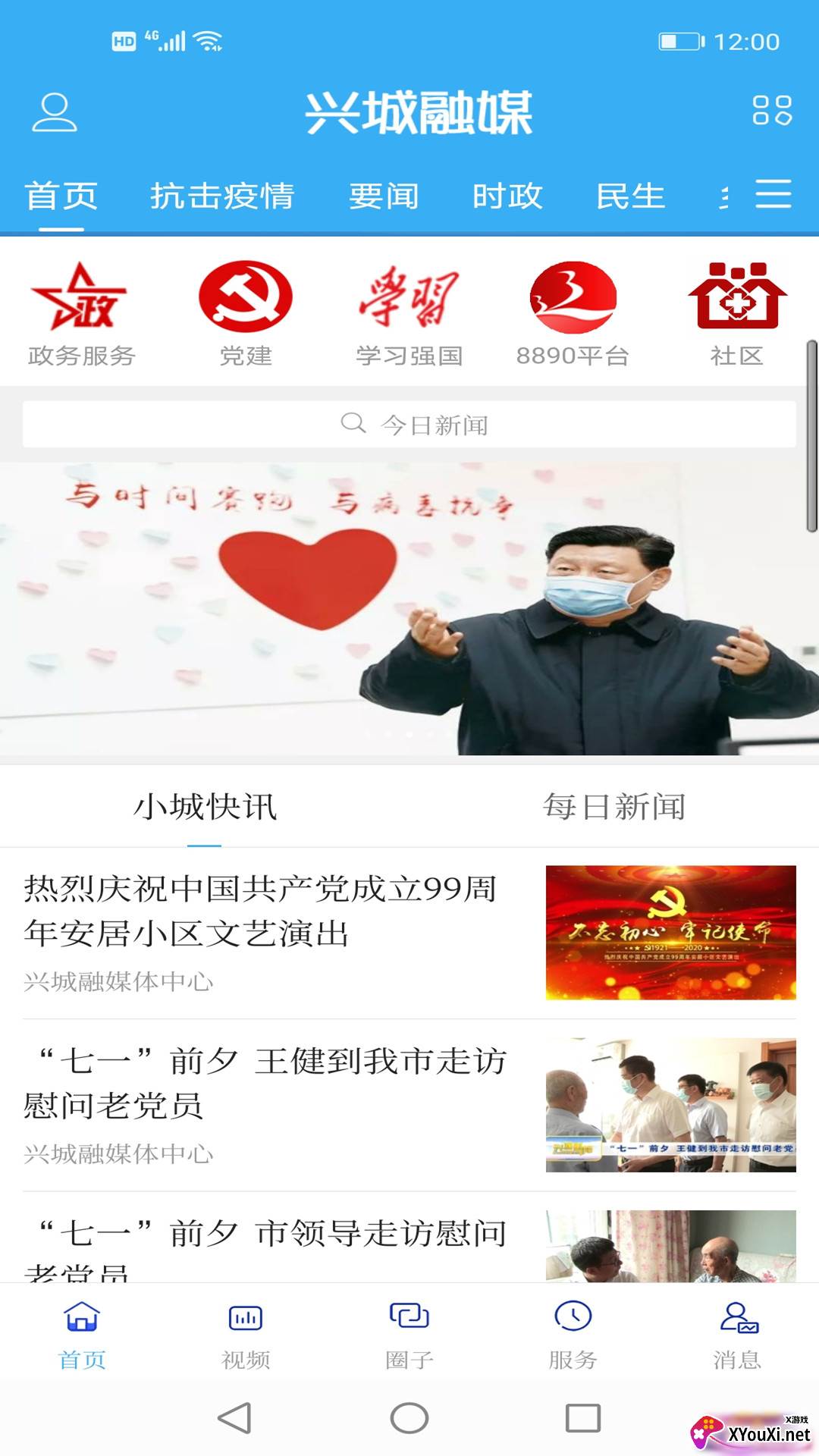Viewport: 819px width, 1456px height.
Task: Select the 要闻 tab
Action: point(384,196)
